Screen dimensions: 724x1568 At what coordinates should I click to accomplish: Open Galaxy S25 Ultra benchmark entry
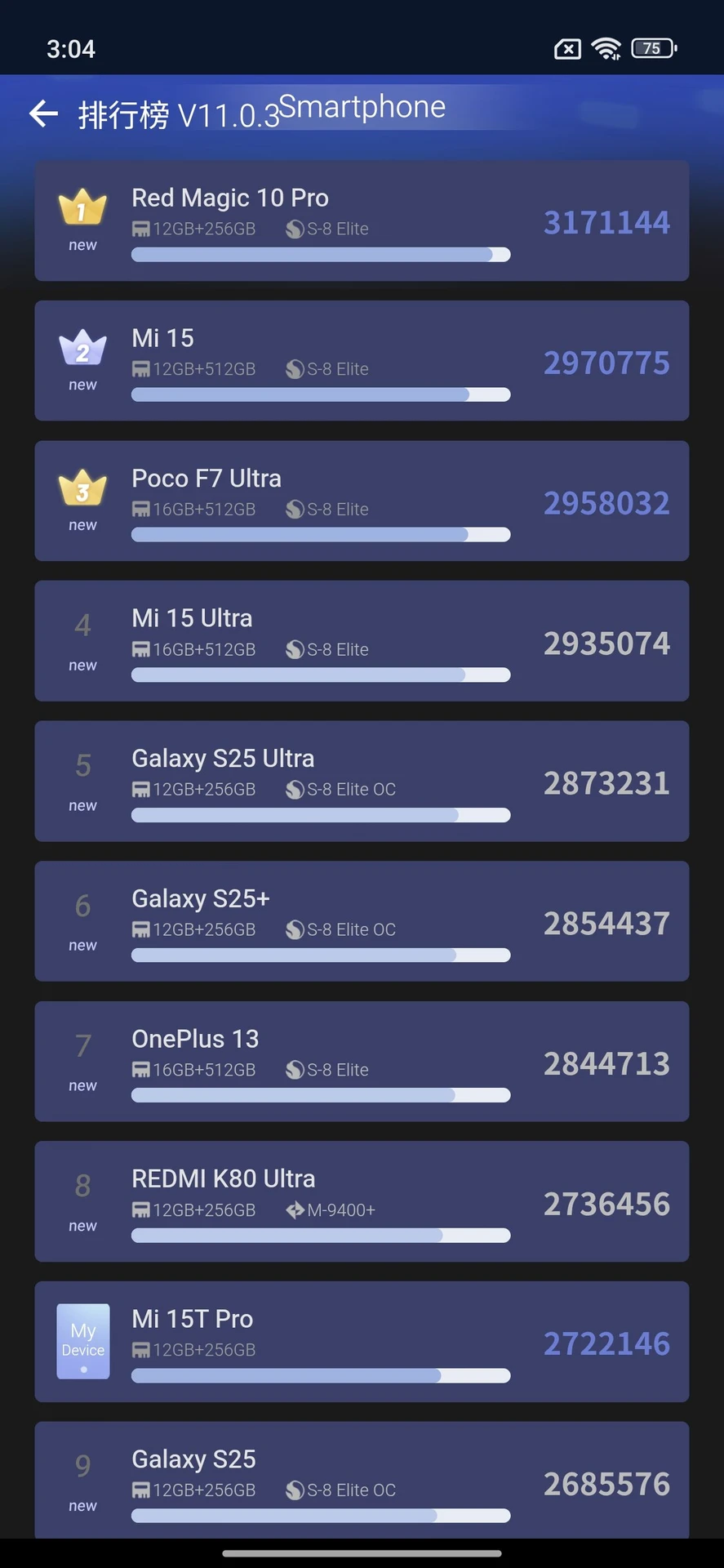[362, 781]
